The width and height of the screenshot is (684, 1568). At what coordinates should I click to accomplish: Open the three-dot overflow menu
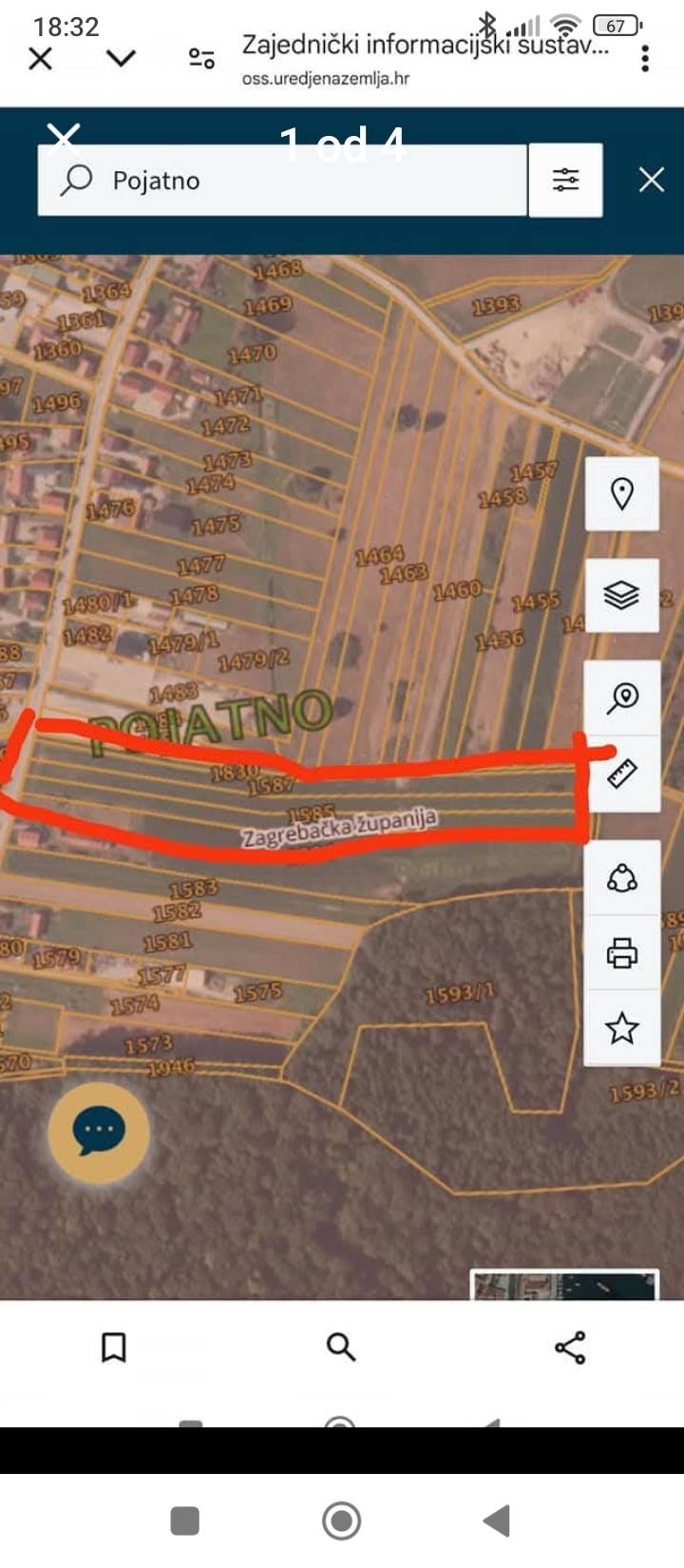click(x=645, y=59)
